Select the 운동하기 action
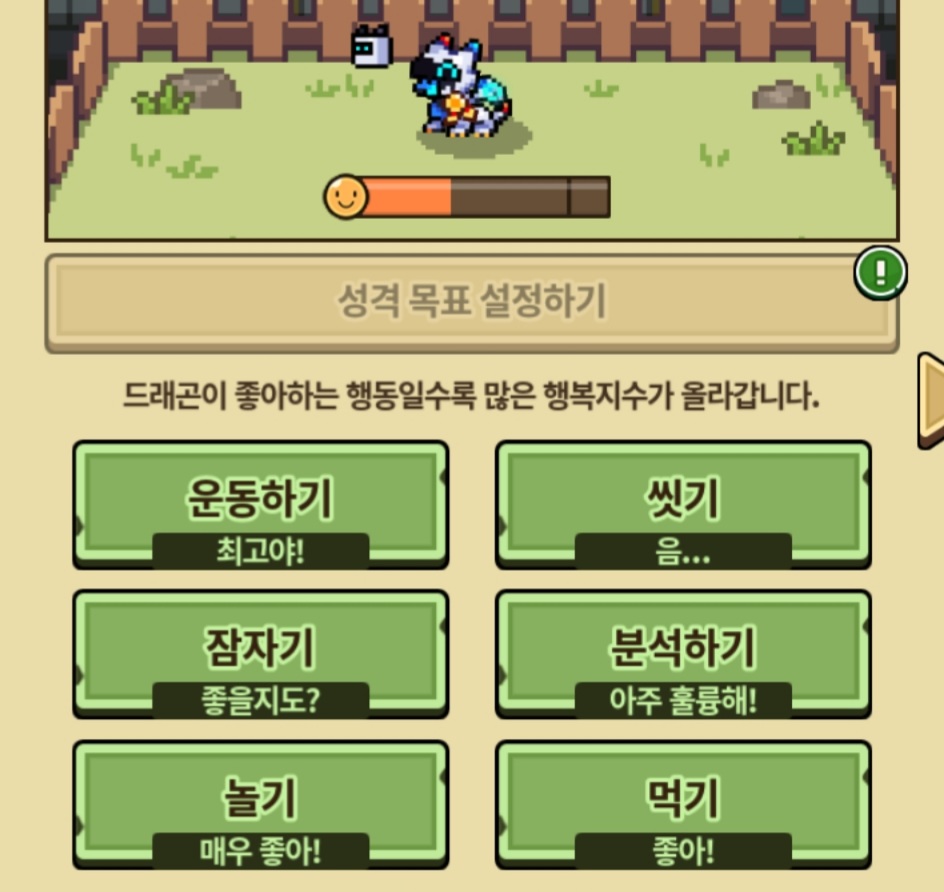944x892 pixels. (x=260, y=502)
